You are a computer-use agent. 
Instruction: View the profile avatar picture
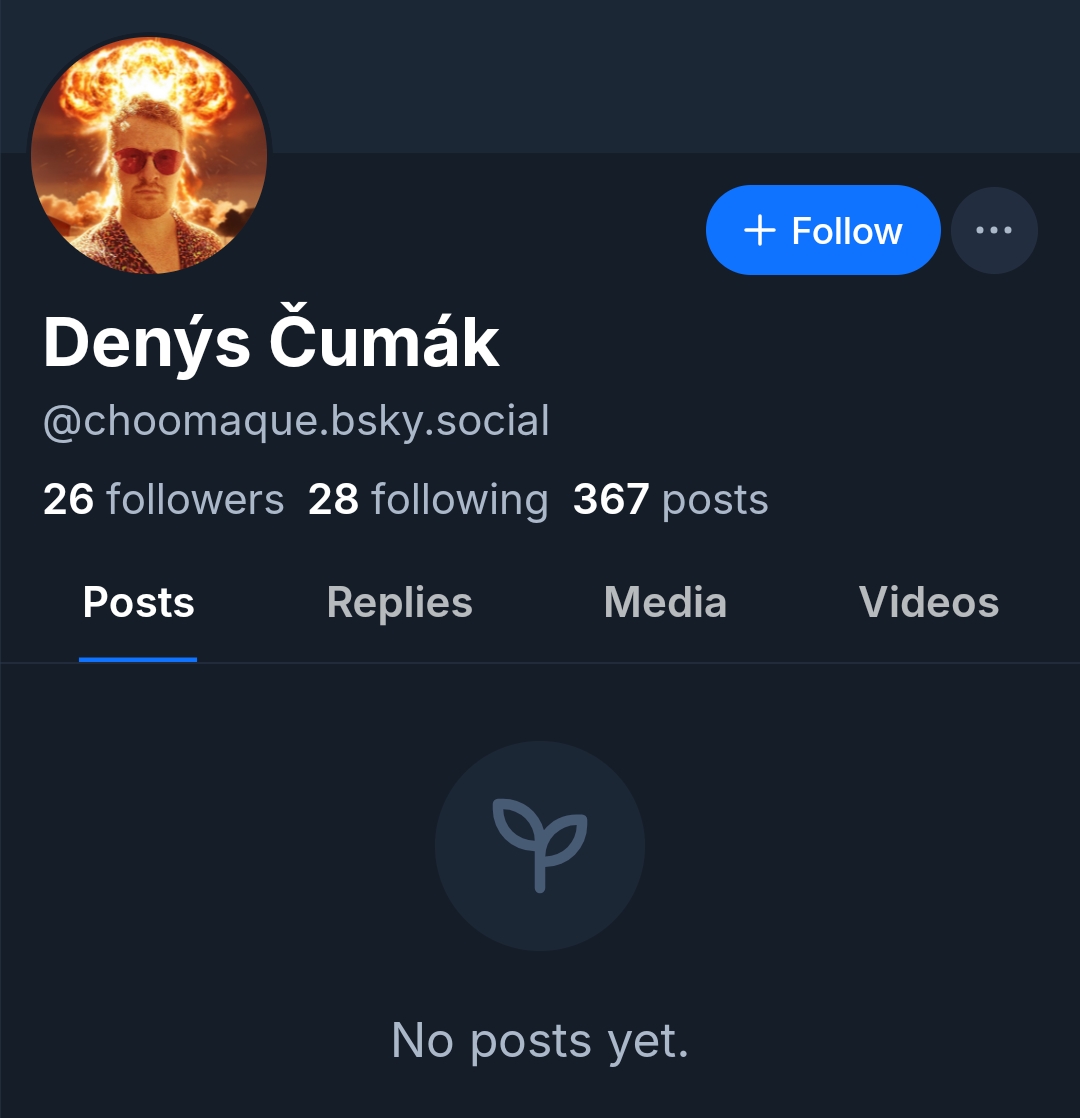point(149,155)
